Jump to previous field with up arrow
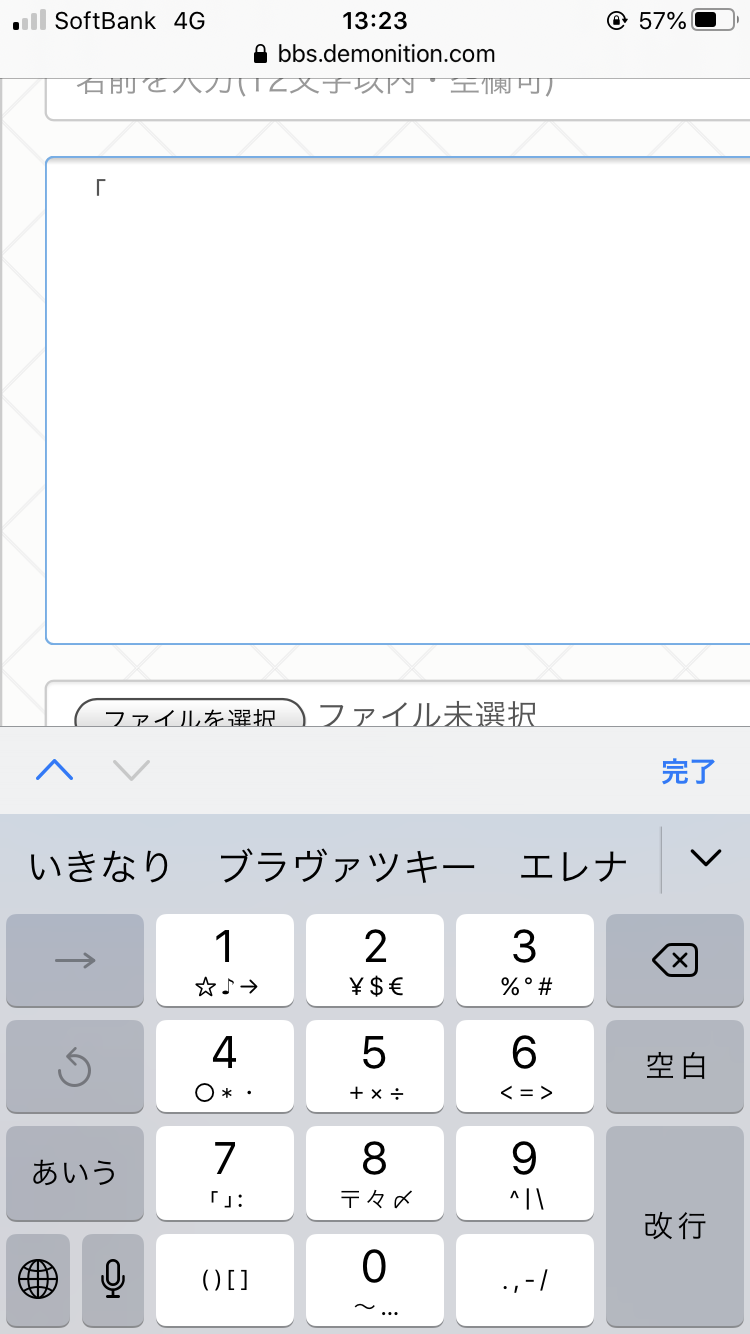 tap(55, 770)
